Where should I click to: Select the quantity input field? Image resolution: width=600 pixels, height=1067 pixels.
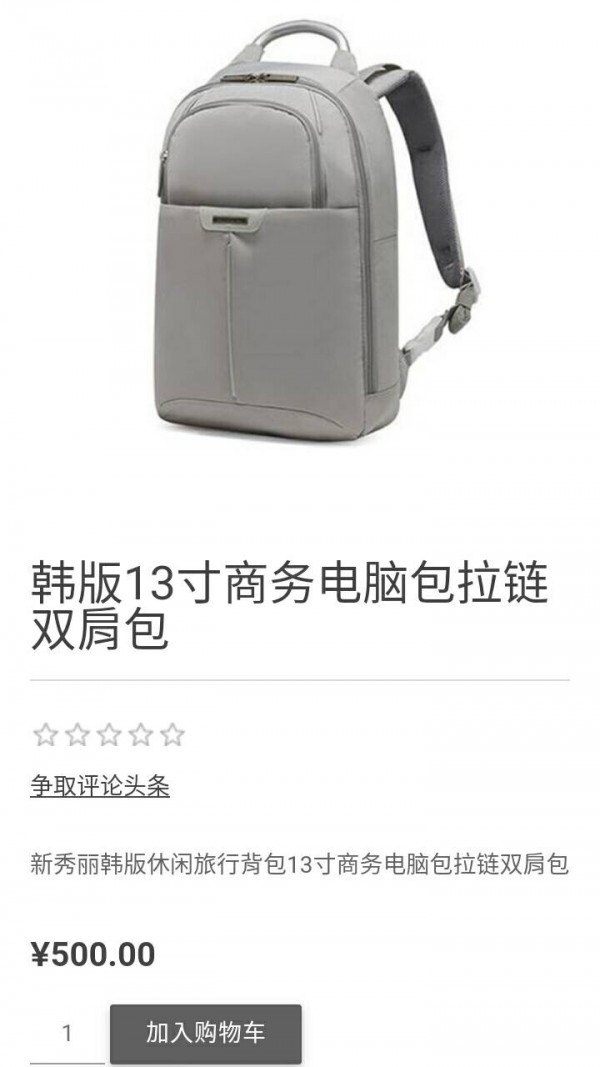tap(67, 1033)
